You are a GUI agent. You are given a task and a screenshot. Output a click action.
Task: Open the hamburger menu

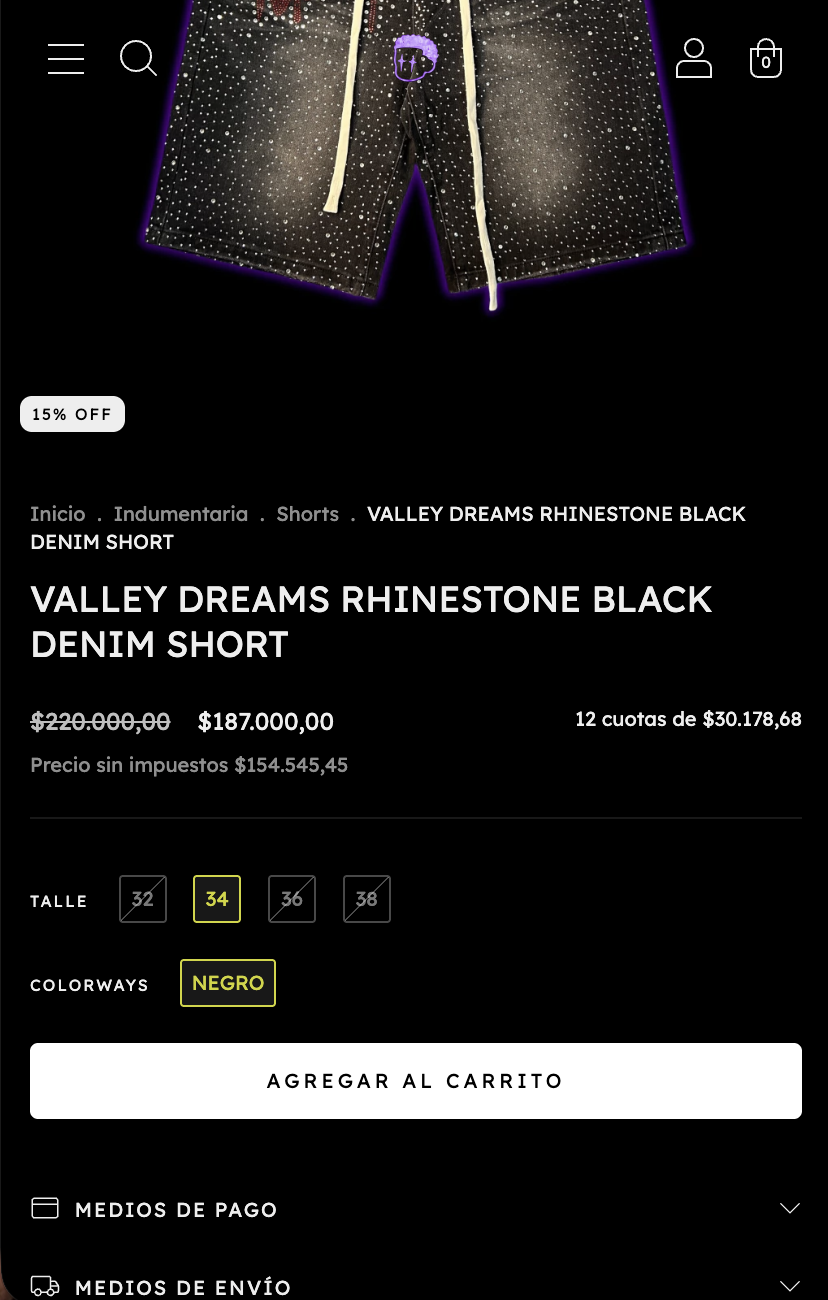coord(66,58)
